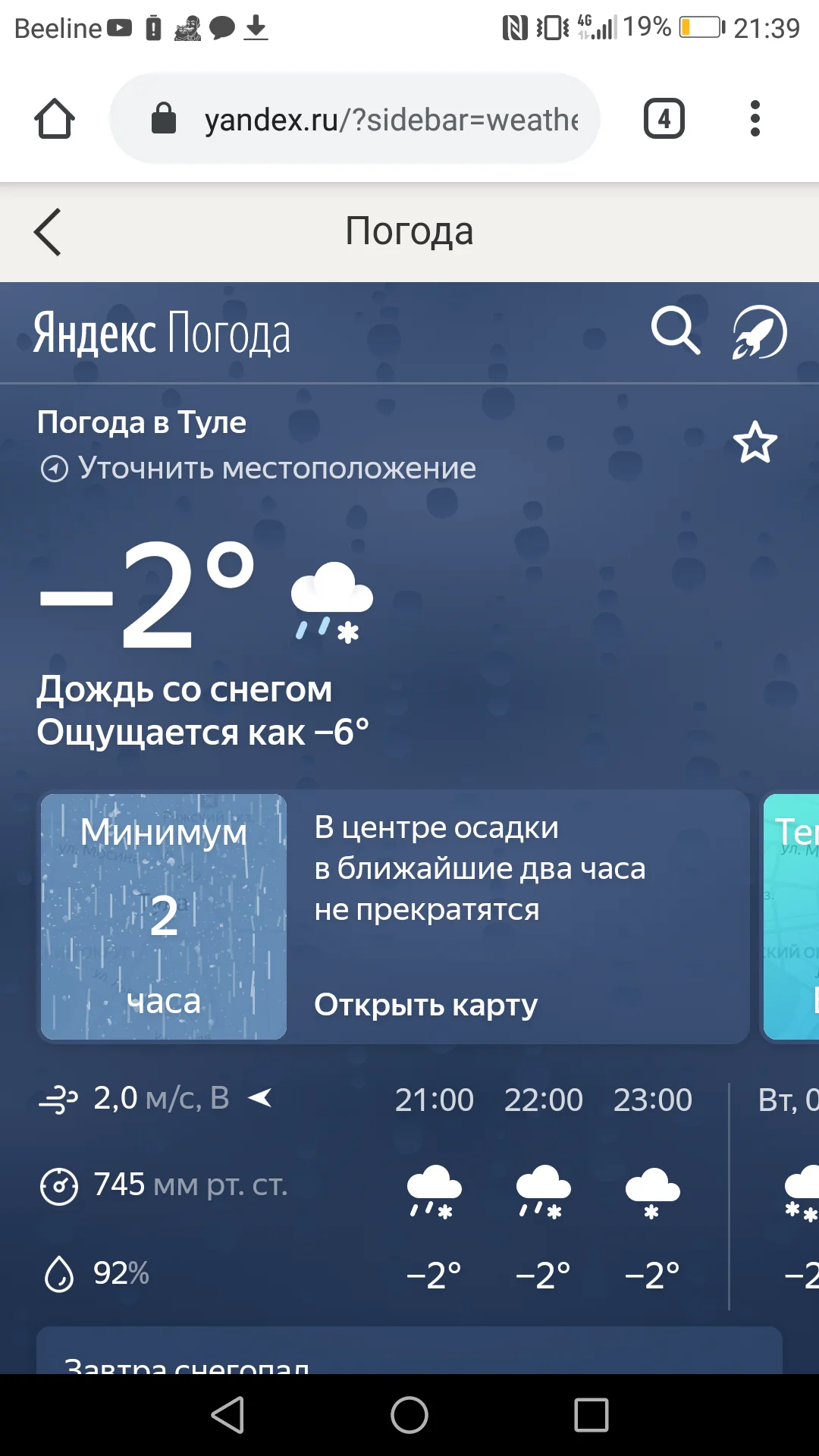Click the pressure gauge icon next to 745
Screen dimensions: 819x1456
point(61,1185)
